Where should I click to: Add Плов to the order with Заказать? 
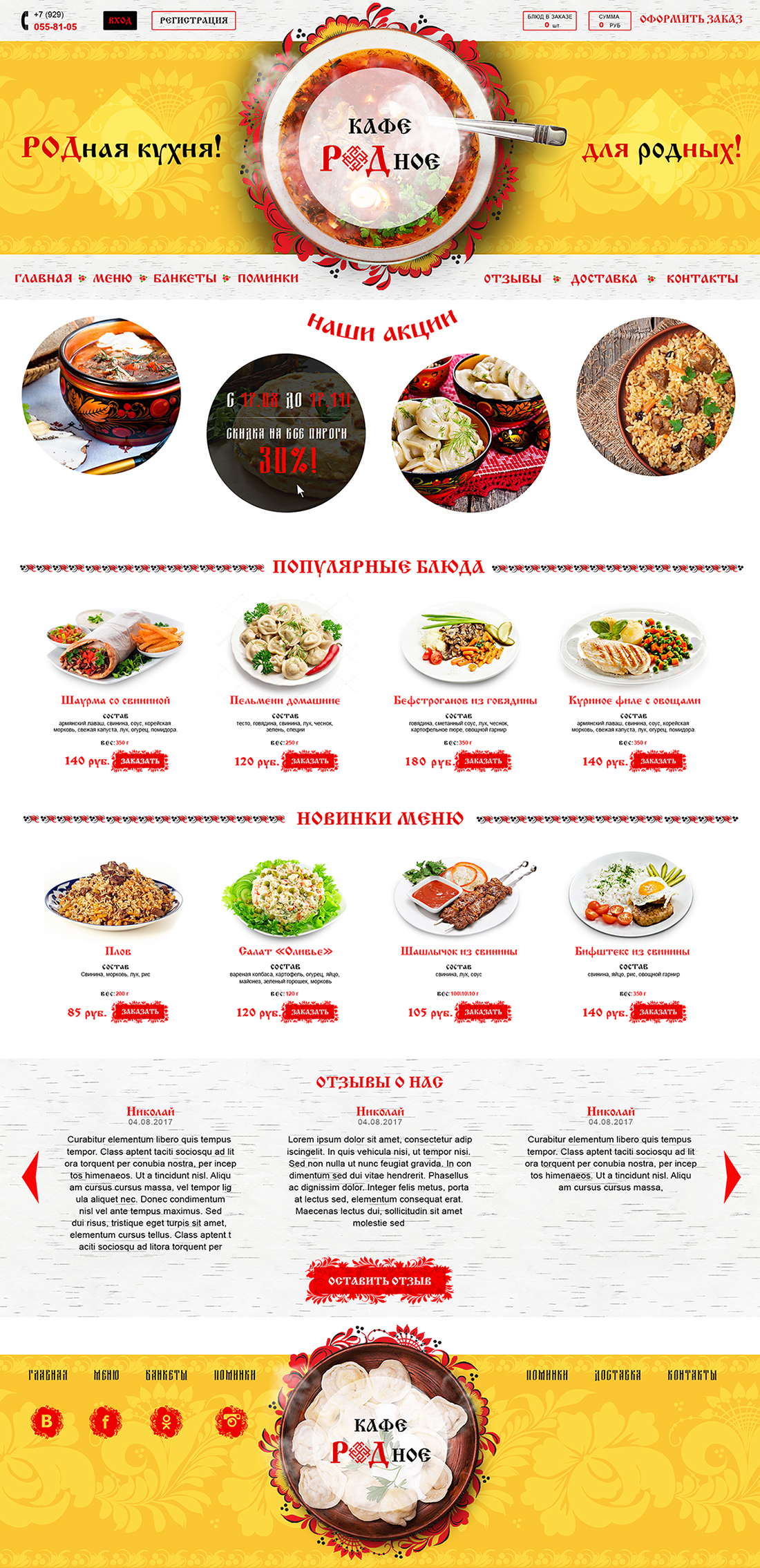[x=140, y=1012]
